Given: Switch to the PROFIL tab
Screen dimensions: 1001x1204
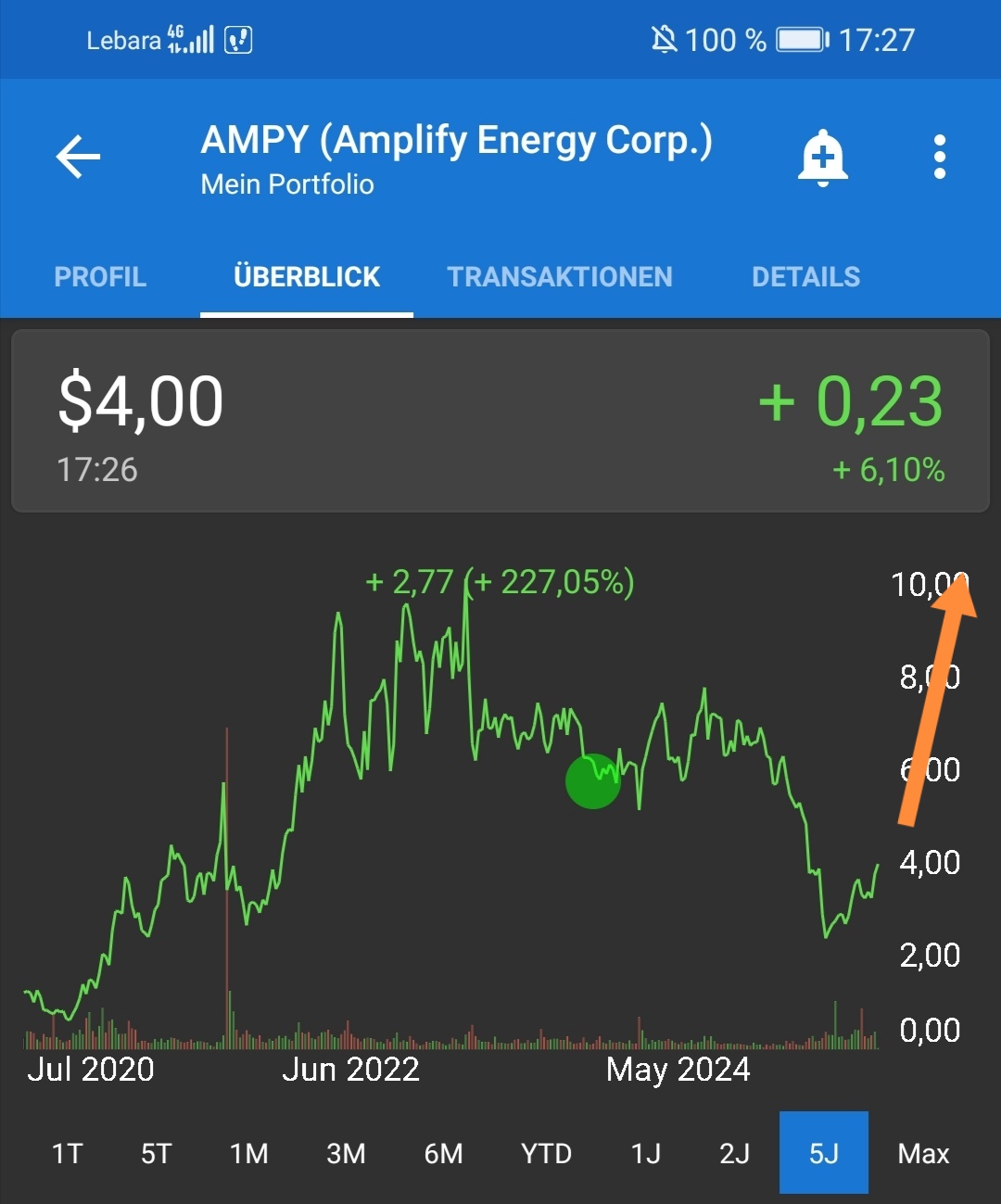Looking at the screenshot, I should coord(100,276).
